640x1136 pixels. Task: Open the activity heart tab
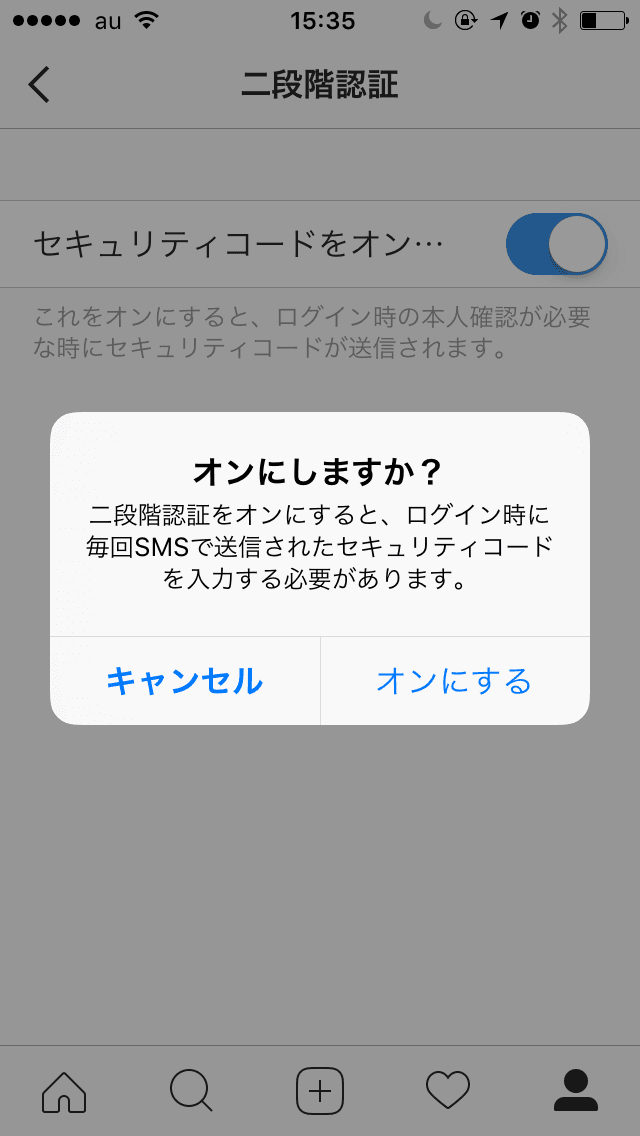click(447, 1090)
